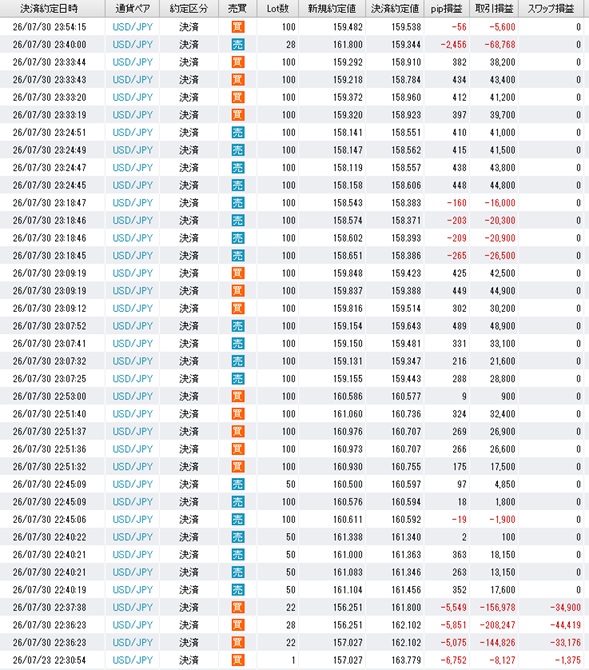Sort by スワップ損益 column header

click(551, 9)
